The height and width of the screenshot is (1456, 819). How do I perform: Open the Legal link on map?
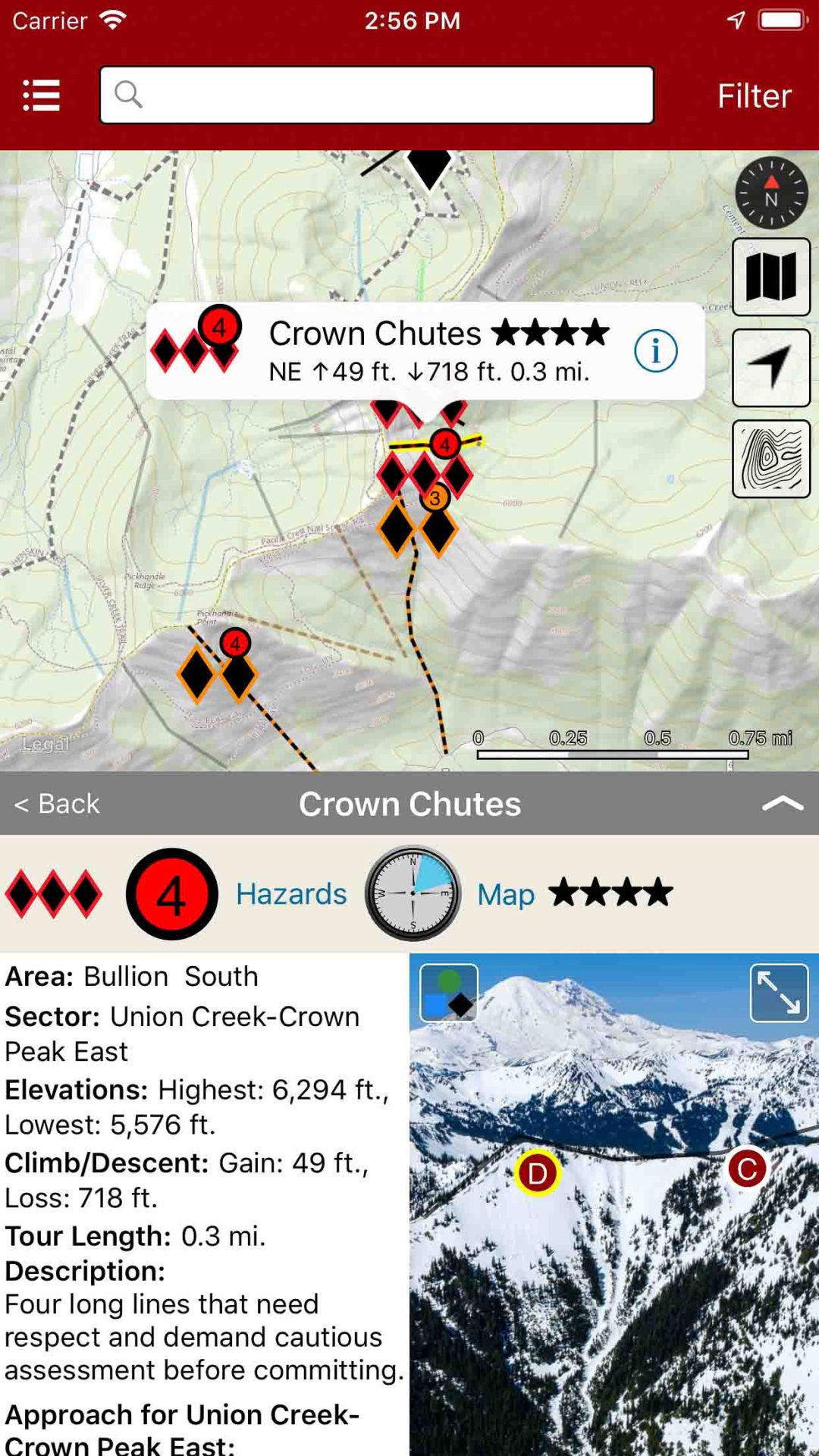(x=45, y=744)
